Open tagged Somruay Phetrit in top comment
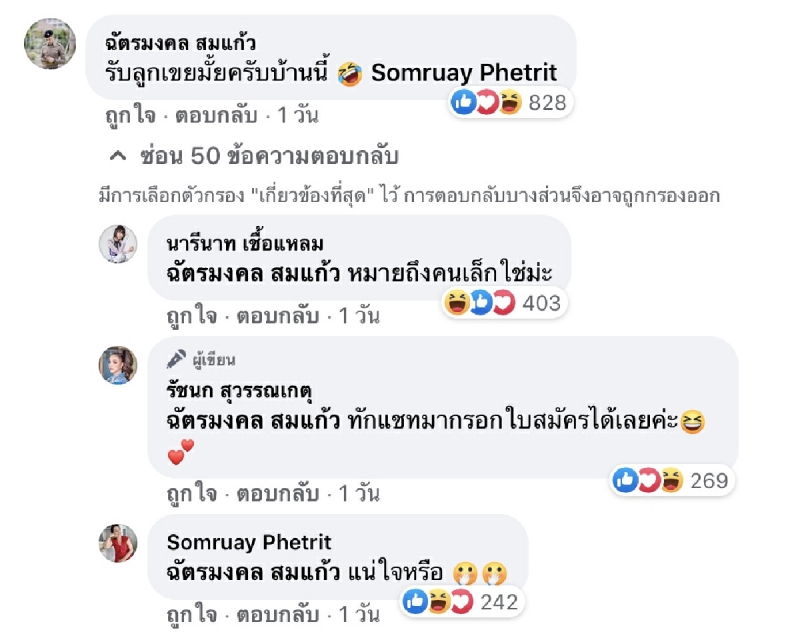This screenshot has width=800, height=632. [464, 72]
